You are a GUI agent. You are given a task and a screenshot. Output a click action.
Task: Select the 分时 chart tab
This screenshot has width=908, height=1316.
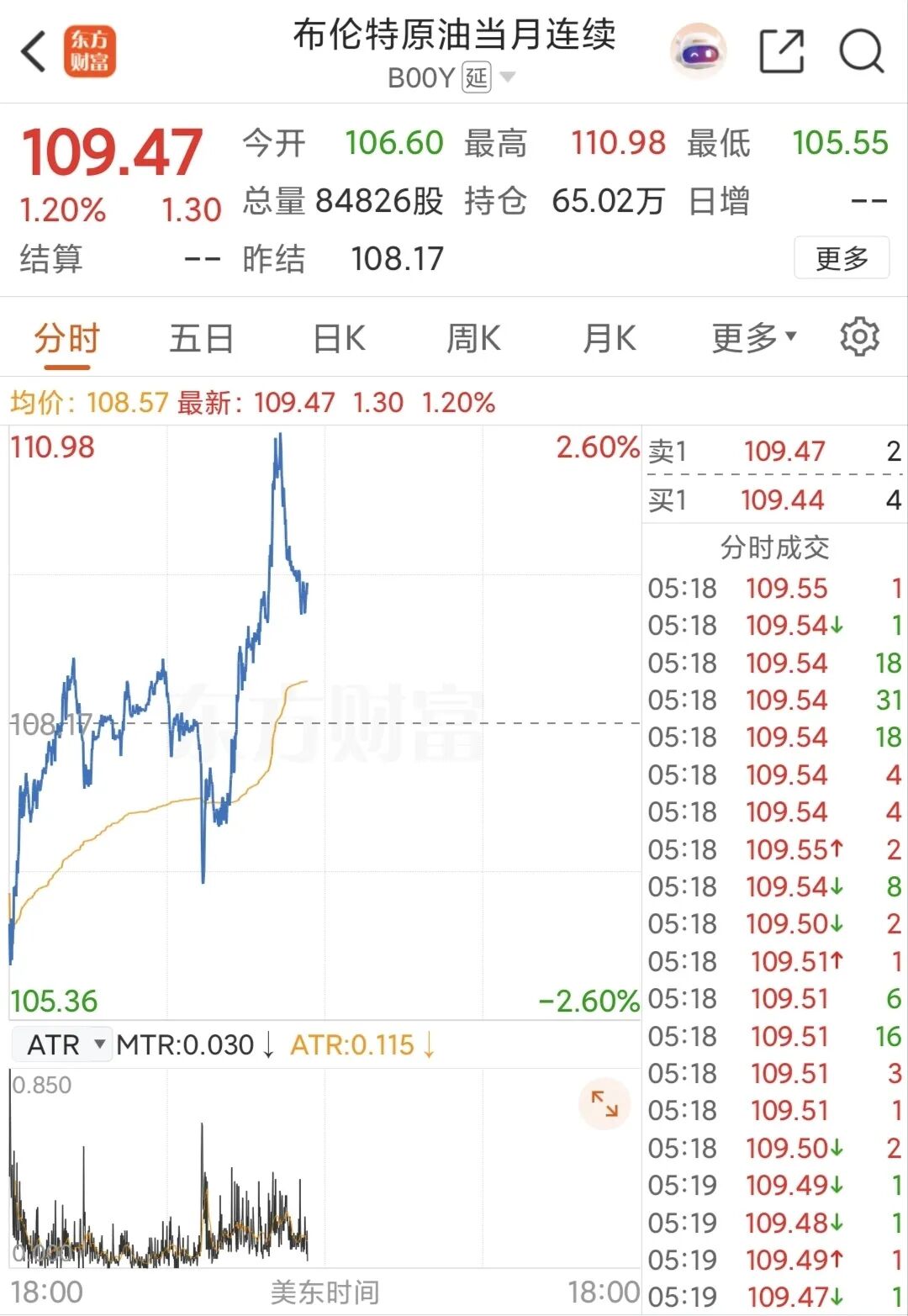[67, 340]
